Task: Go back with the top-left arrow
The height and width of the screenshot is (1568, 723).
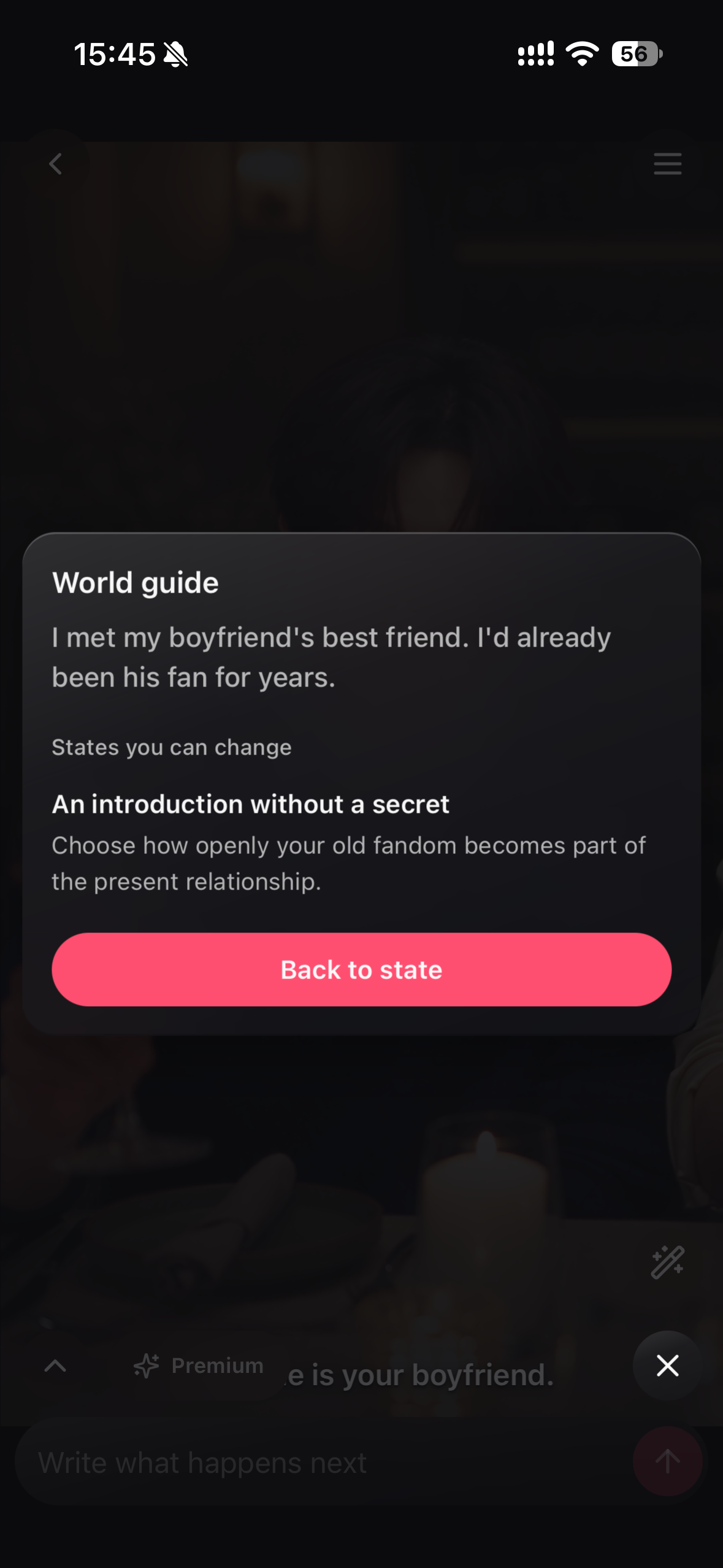Action: tap(56, 164)
